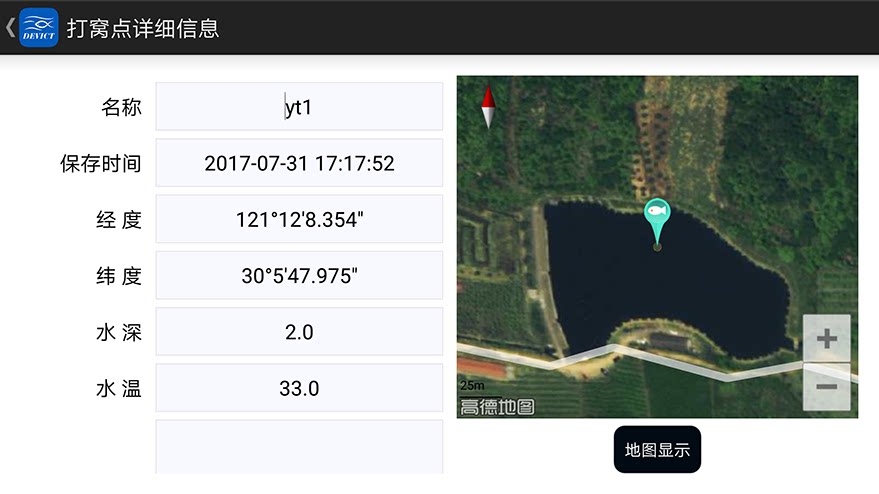Image resolution: width=879 pixels, height=494 pixels.
Task: Tap the 地图显示 button
Action: pyautogui.click(x=657, y=450)
